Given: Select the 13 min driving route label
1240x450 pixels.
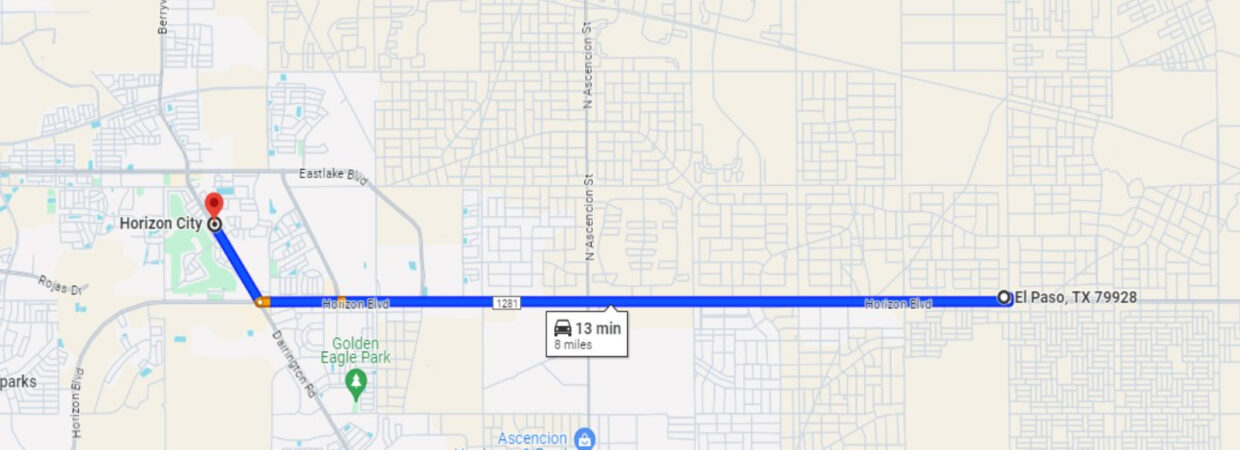Looking at the screenshot, I should click(588, 334).
